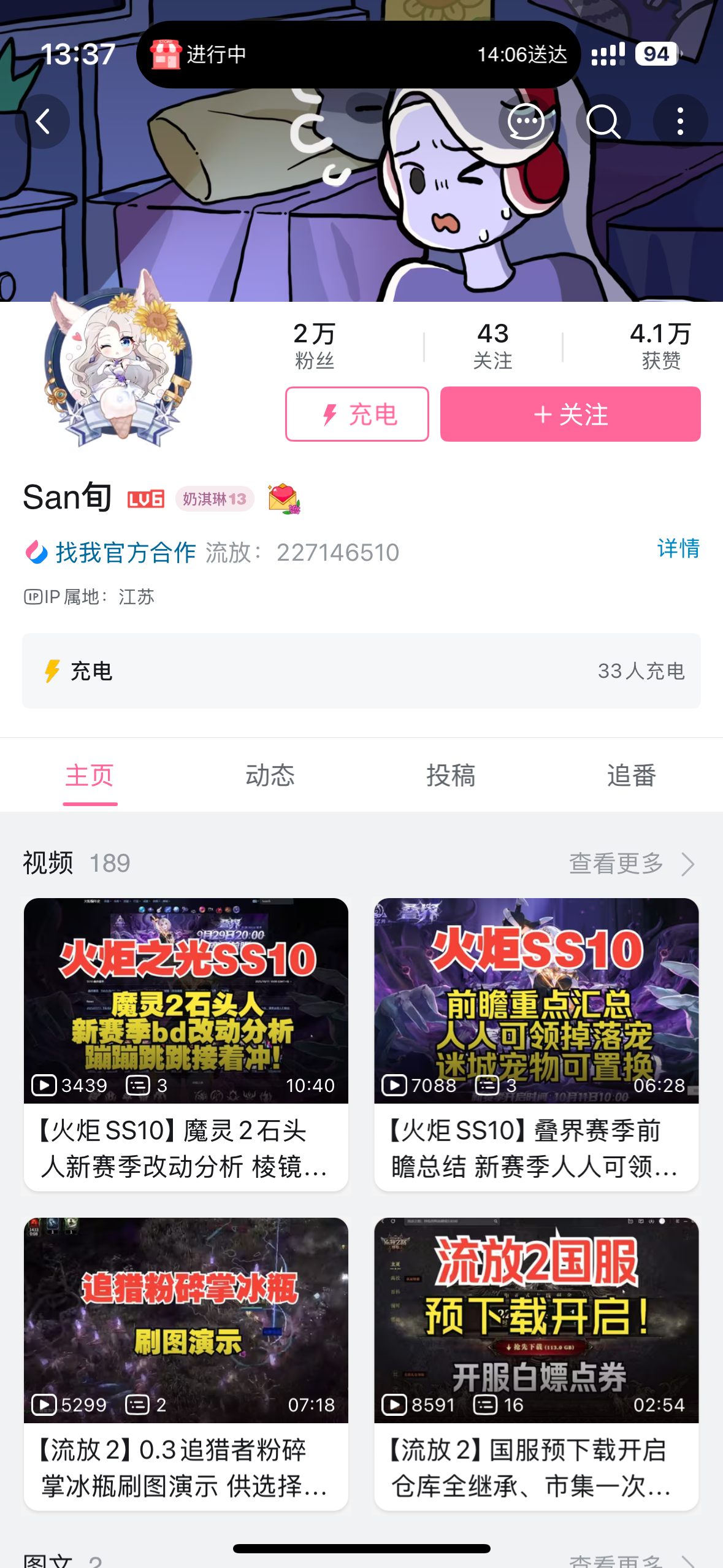Open the chat message bubble icon
723x1568 pixels.
[x=526, y=121]
